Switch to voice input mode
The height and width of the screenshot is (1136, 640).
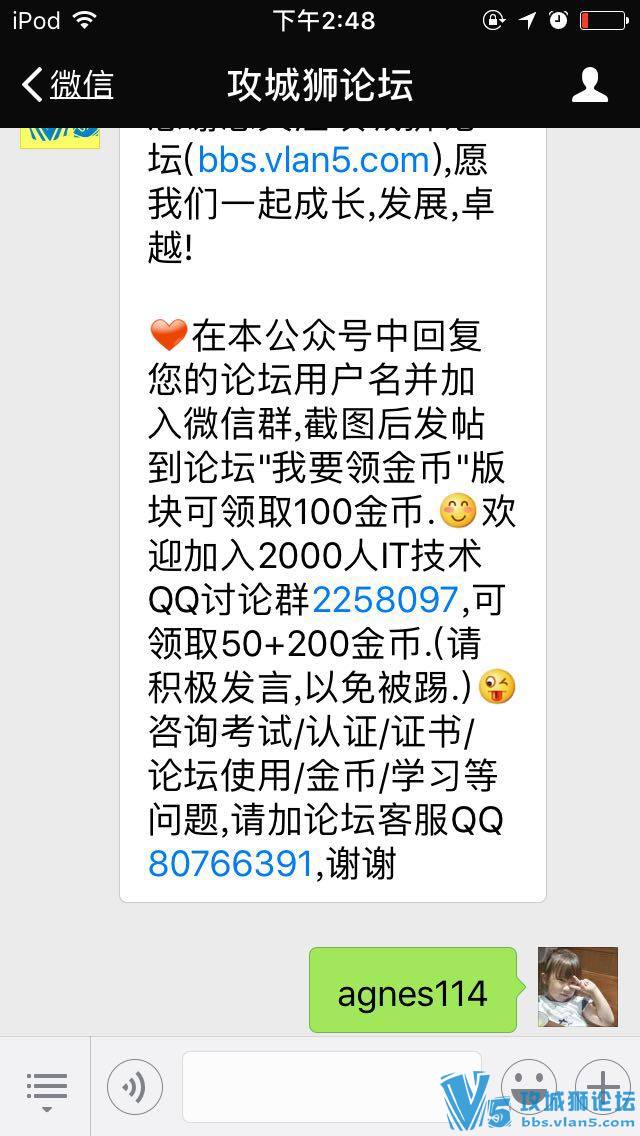134,1087
